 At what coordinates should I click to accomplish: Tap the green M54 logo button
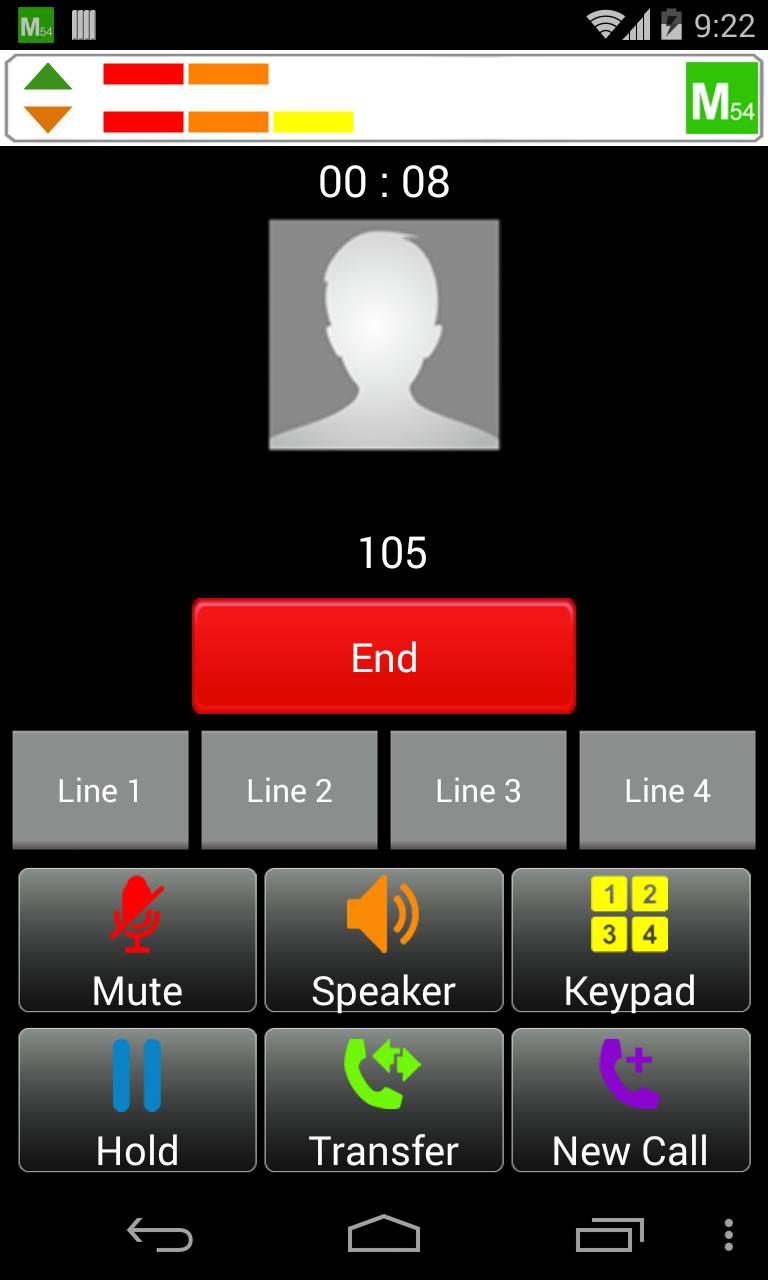(x=722, y=98)
